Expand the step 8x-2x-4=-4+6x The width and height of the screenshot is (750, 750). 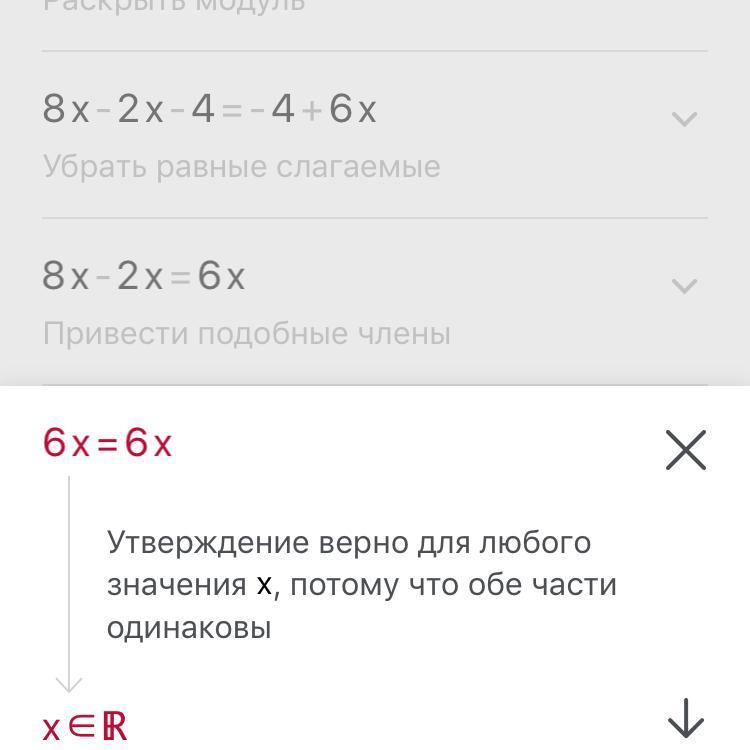coord(684,119)
